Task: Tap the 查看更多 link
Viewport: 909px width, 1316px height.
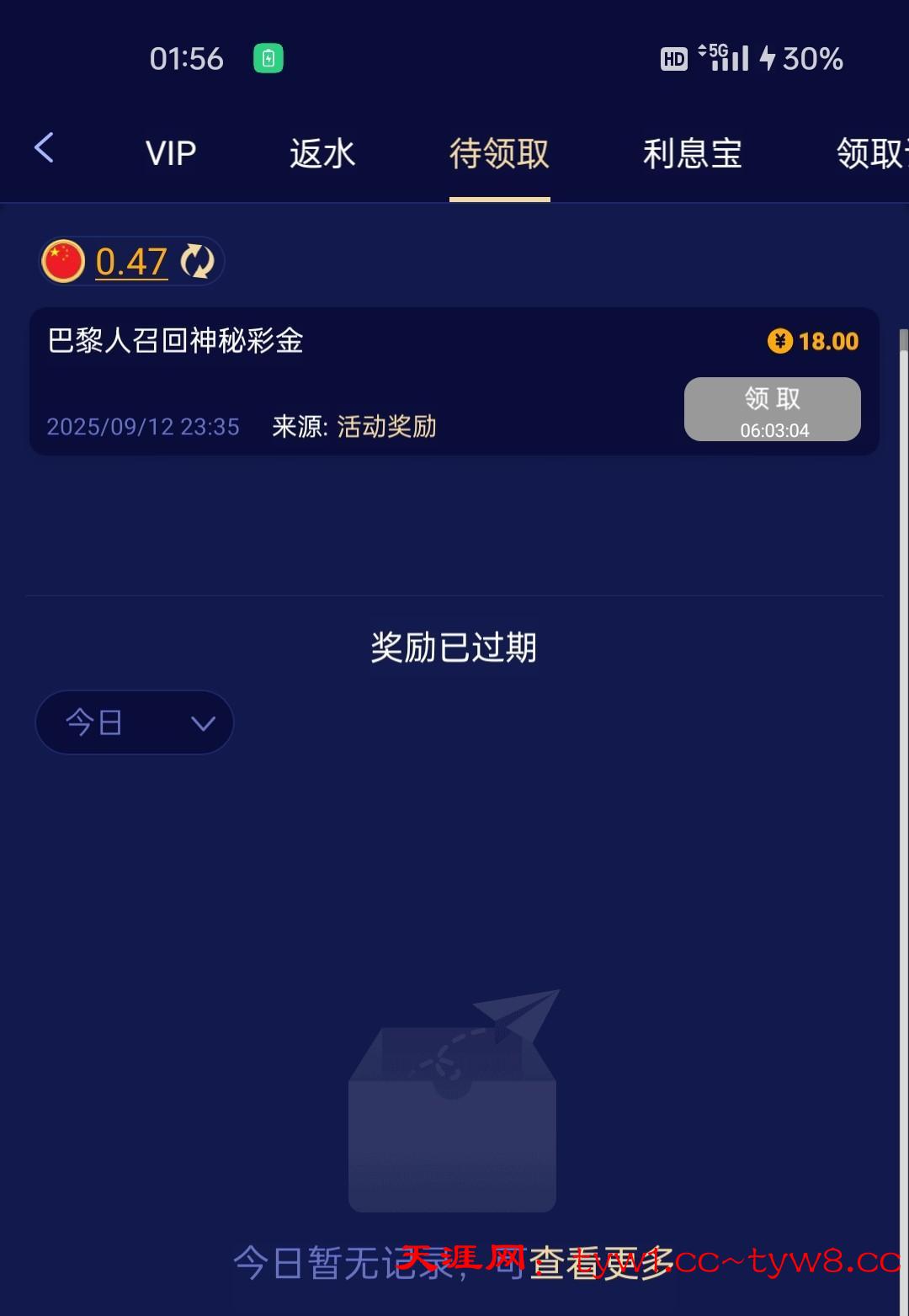Action: [602, 1263]
